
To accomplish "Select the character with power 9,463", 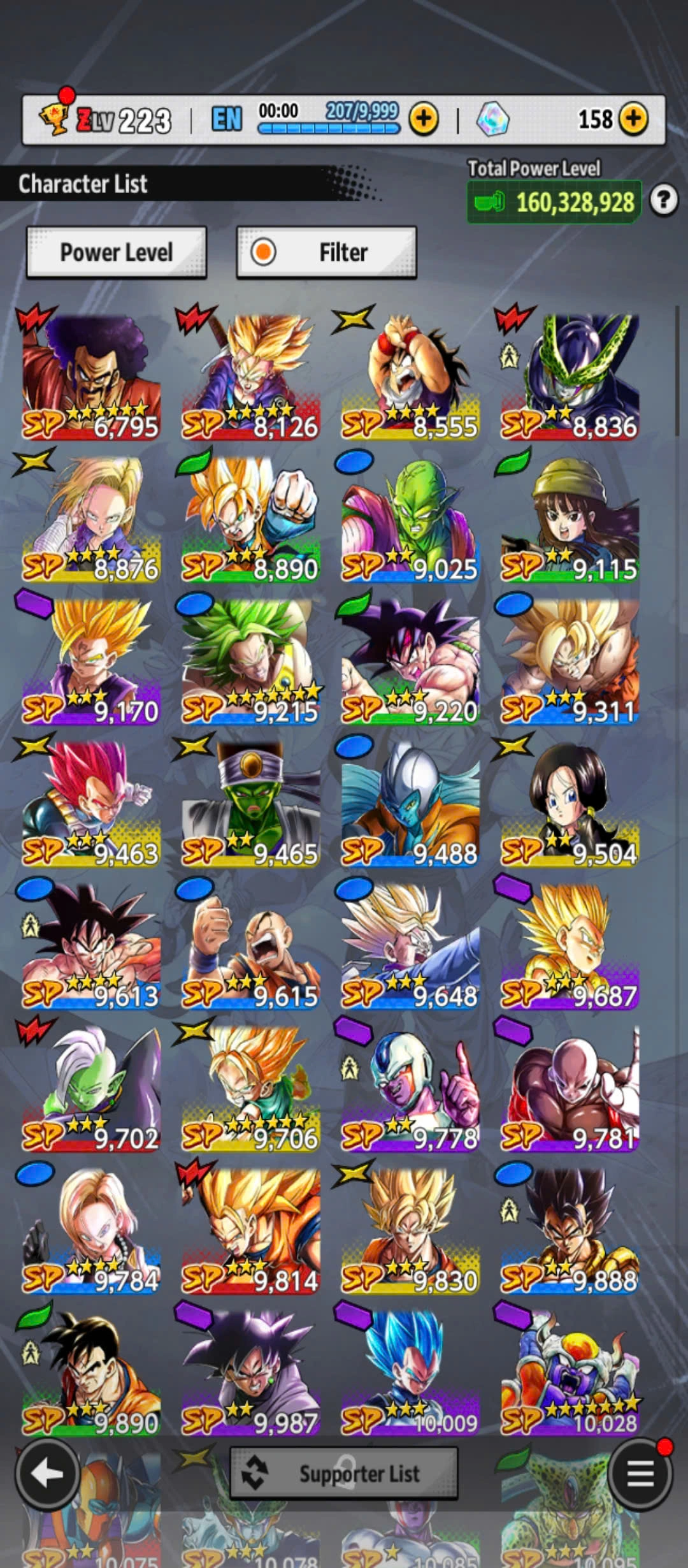I will coord(91,803).
